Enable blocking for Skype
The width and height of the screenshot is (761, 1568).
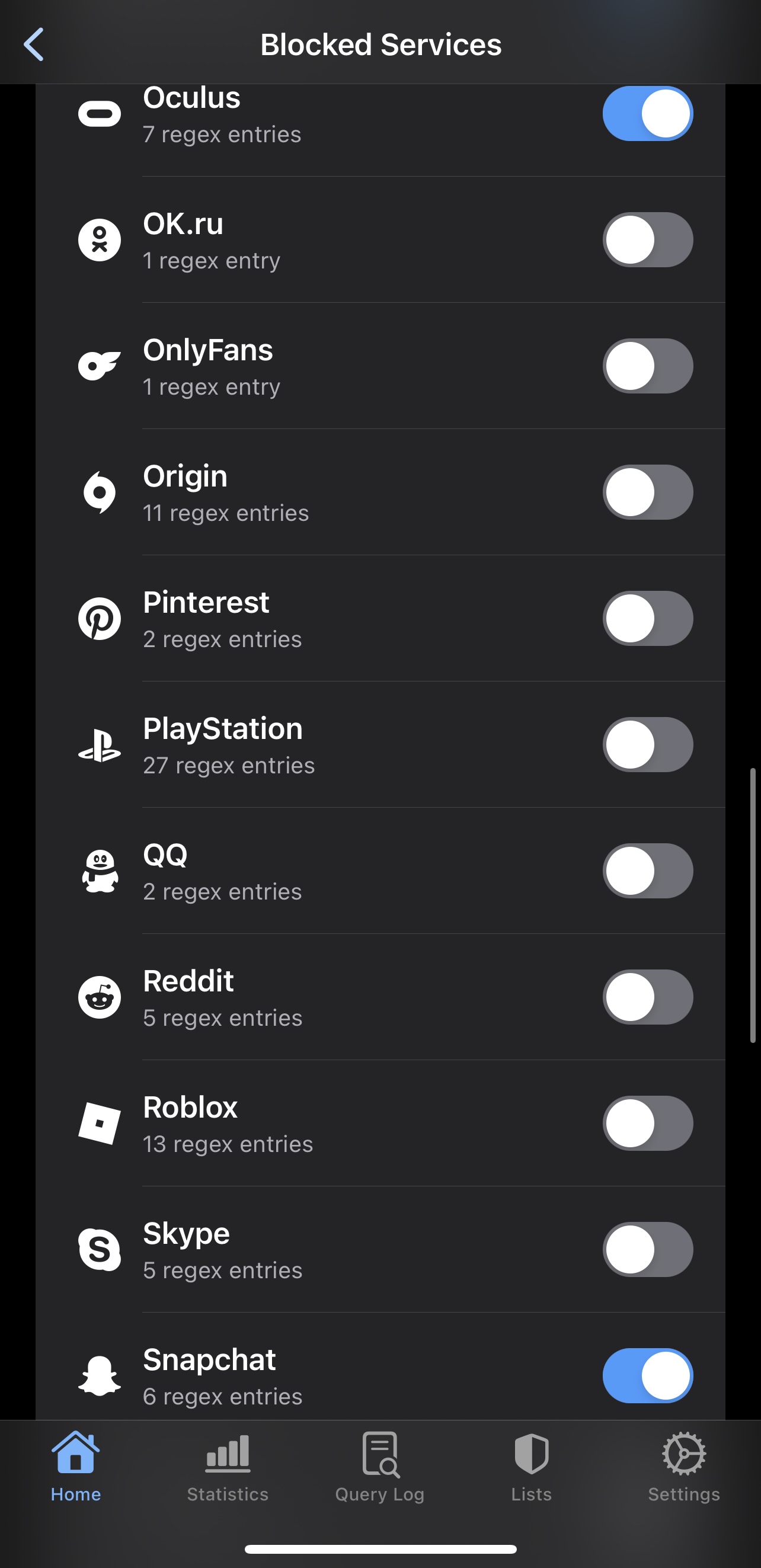coord(648,1250)
